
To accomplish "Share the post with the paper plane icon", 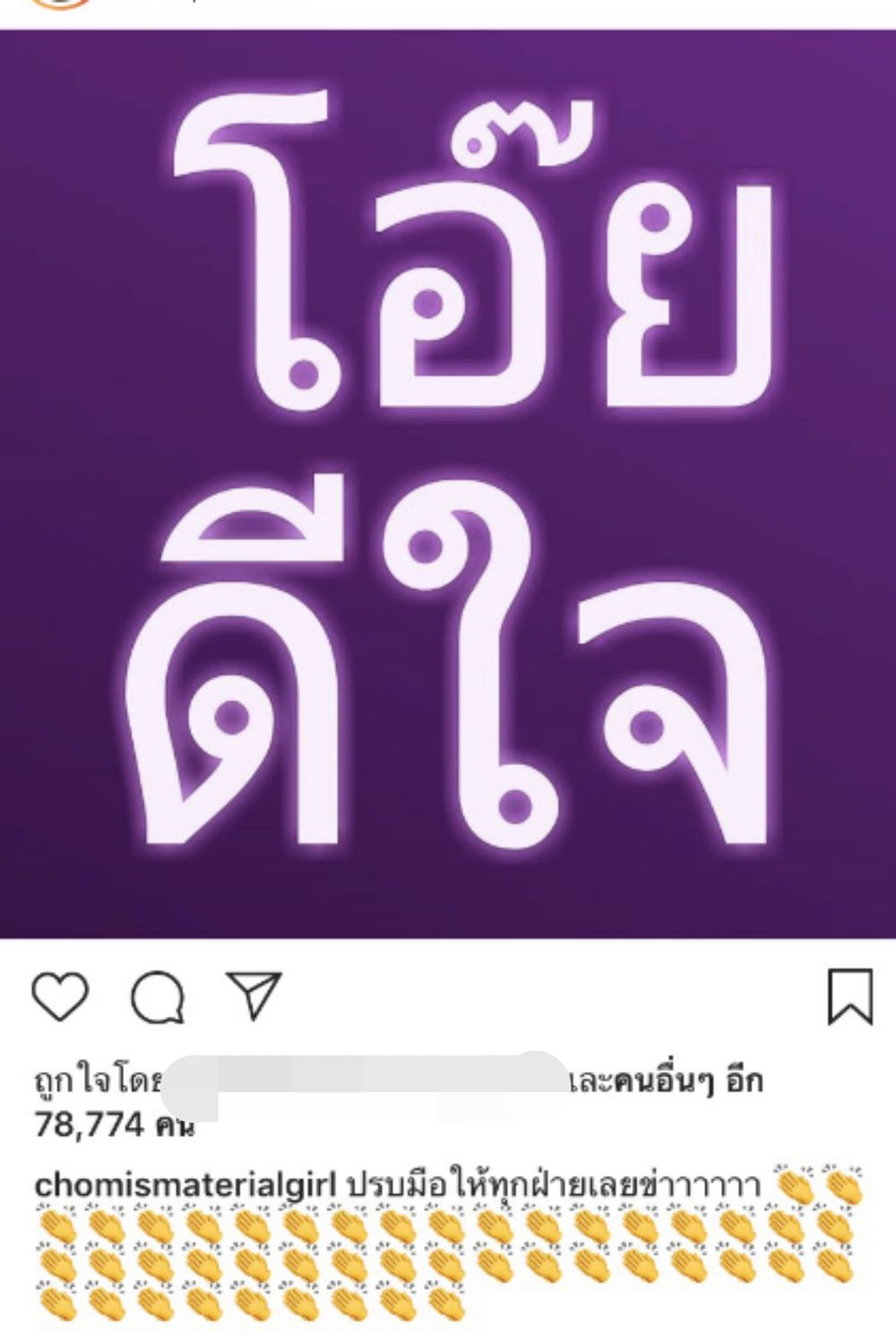I will point(254,995).
